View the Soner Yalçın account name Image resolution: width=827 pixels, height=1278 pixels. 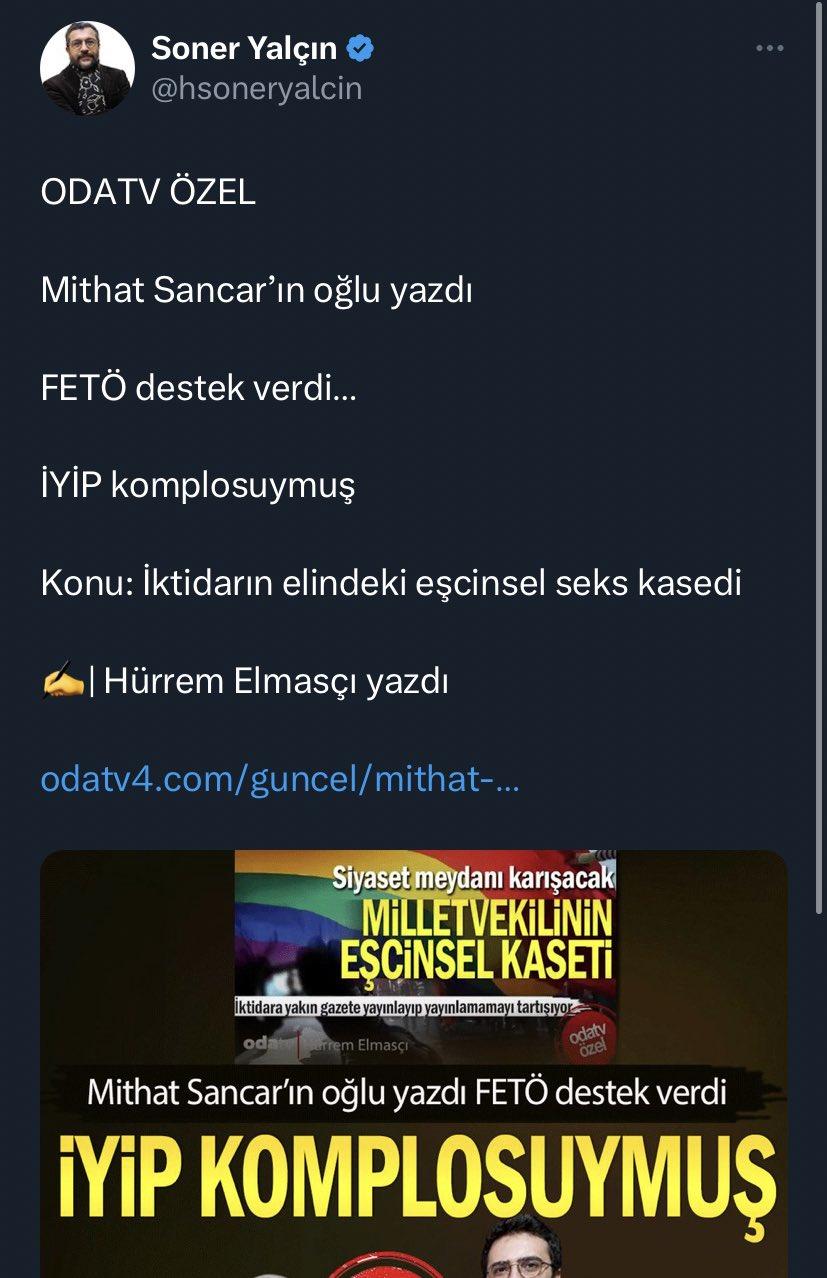point(243,47)
